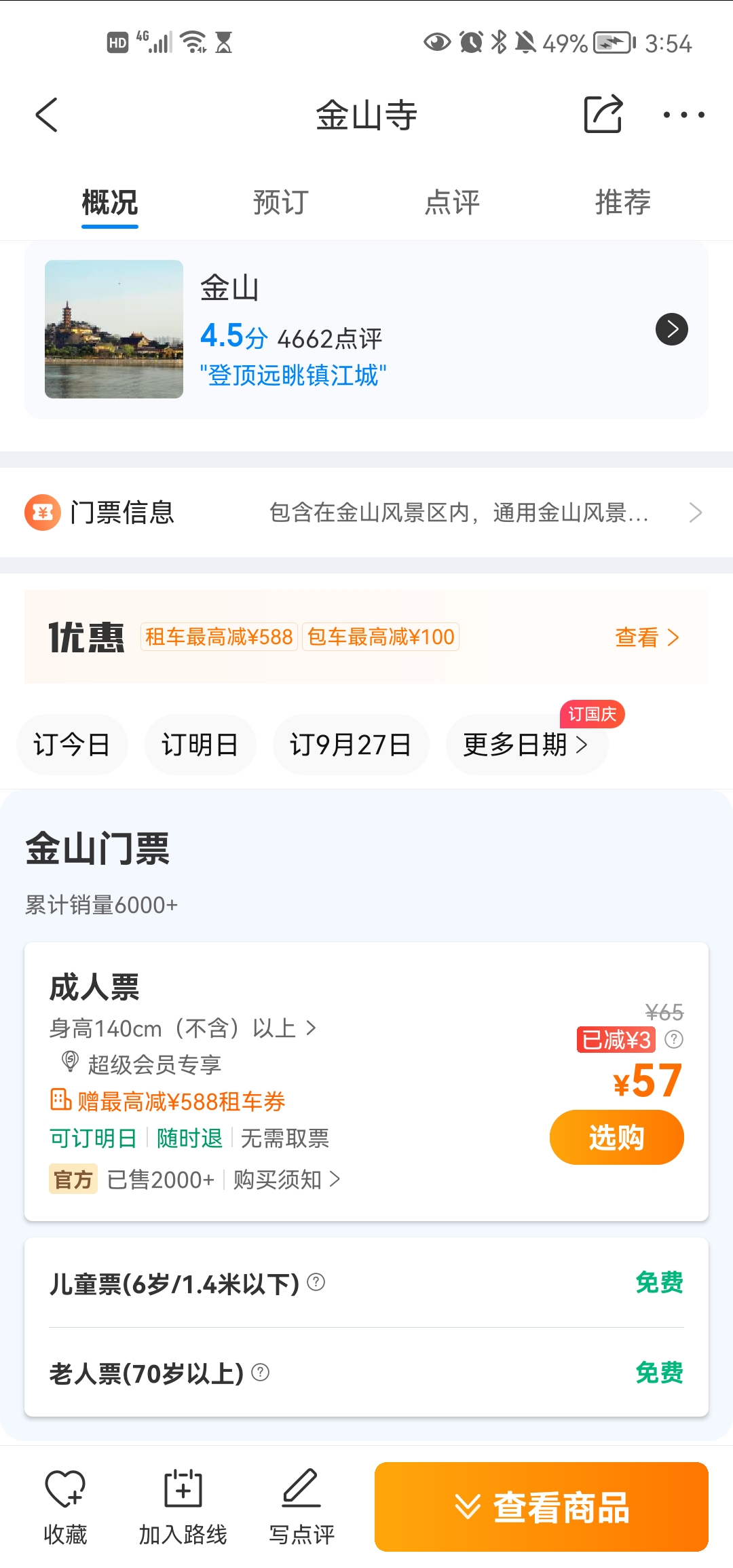Switch to the 推荐 tab

pyautogui.click(x=622, y=202)
